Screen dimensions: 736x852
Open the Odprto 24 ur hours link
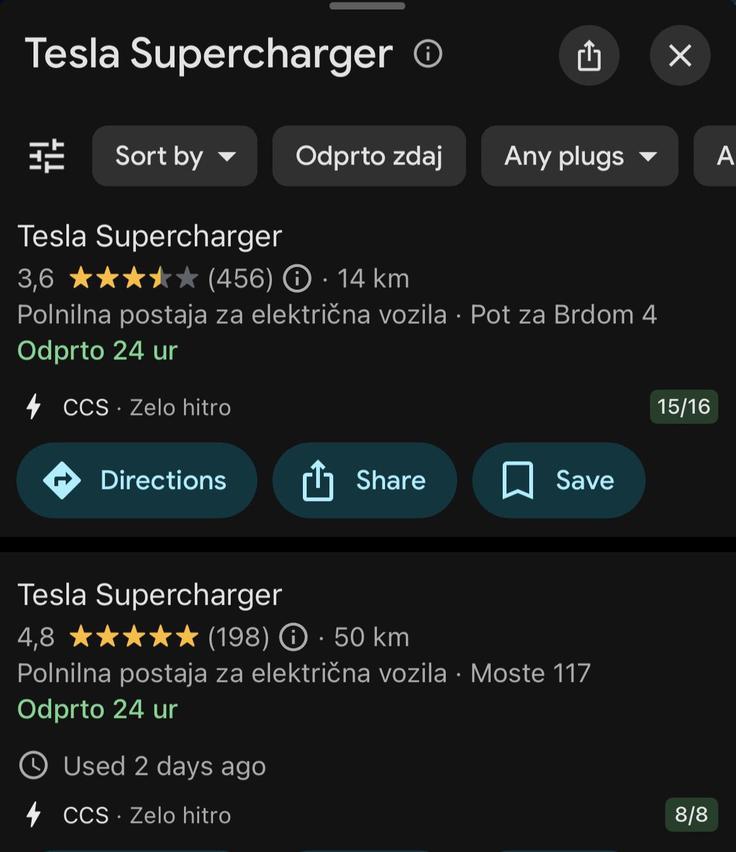tap(96, 351)
